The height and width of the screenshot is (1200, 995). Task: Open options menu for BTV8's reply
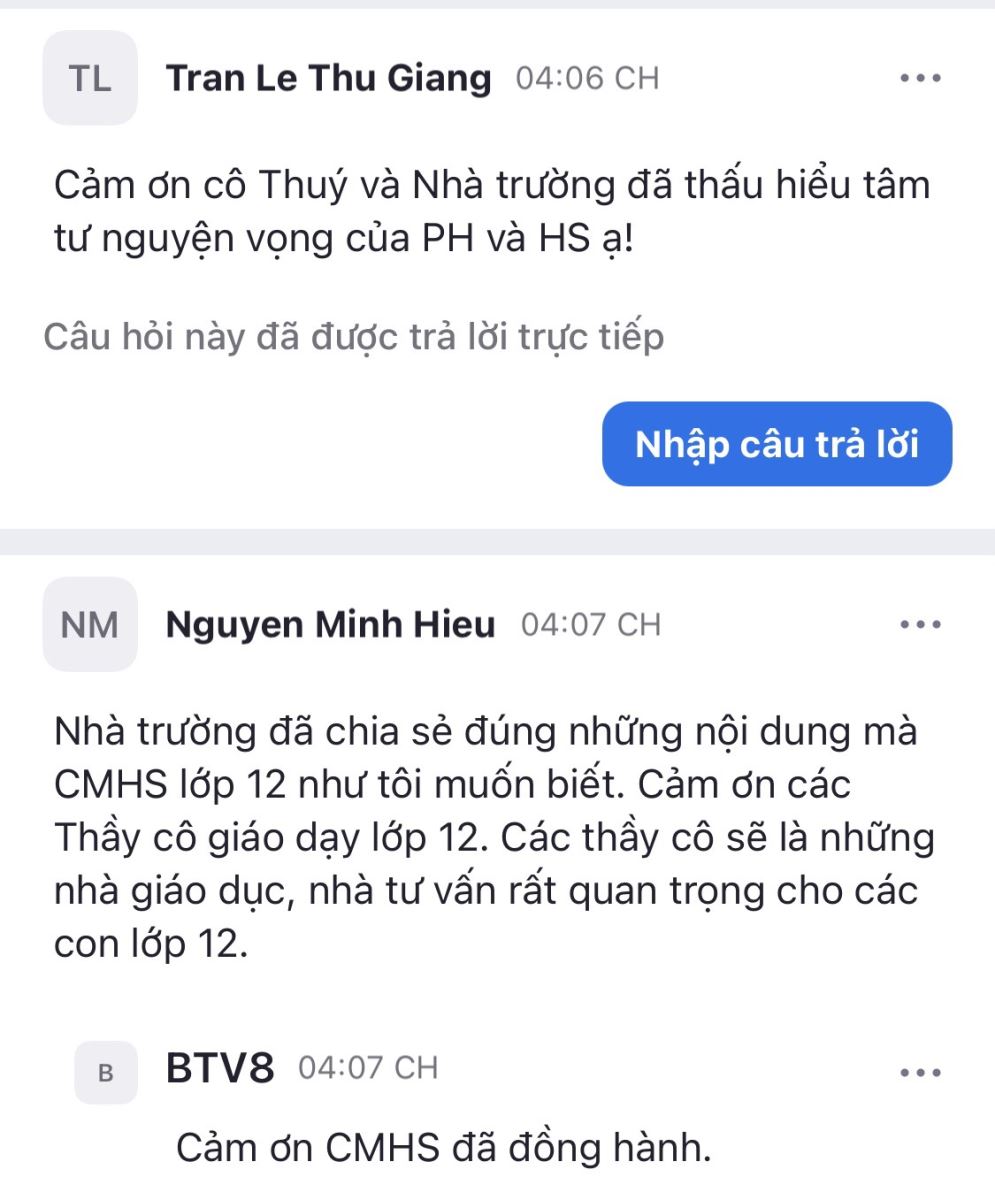tap(920, 1073)
